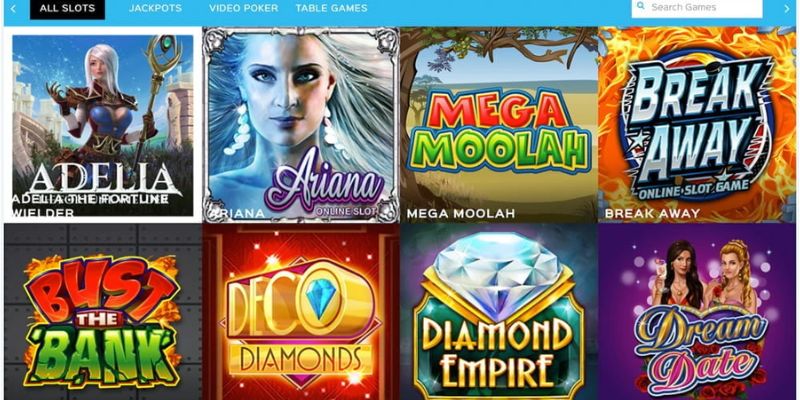The image size is (800, 400).
Task: Open the Break Away slot game
Action: point(697,124)
